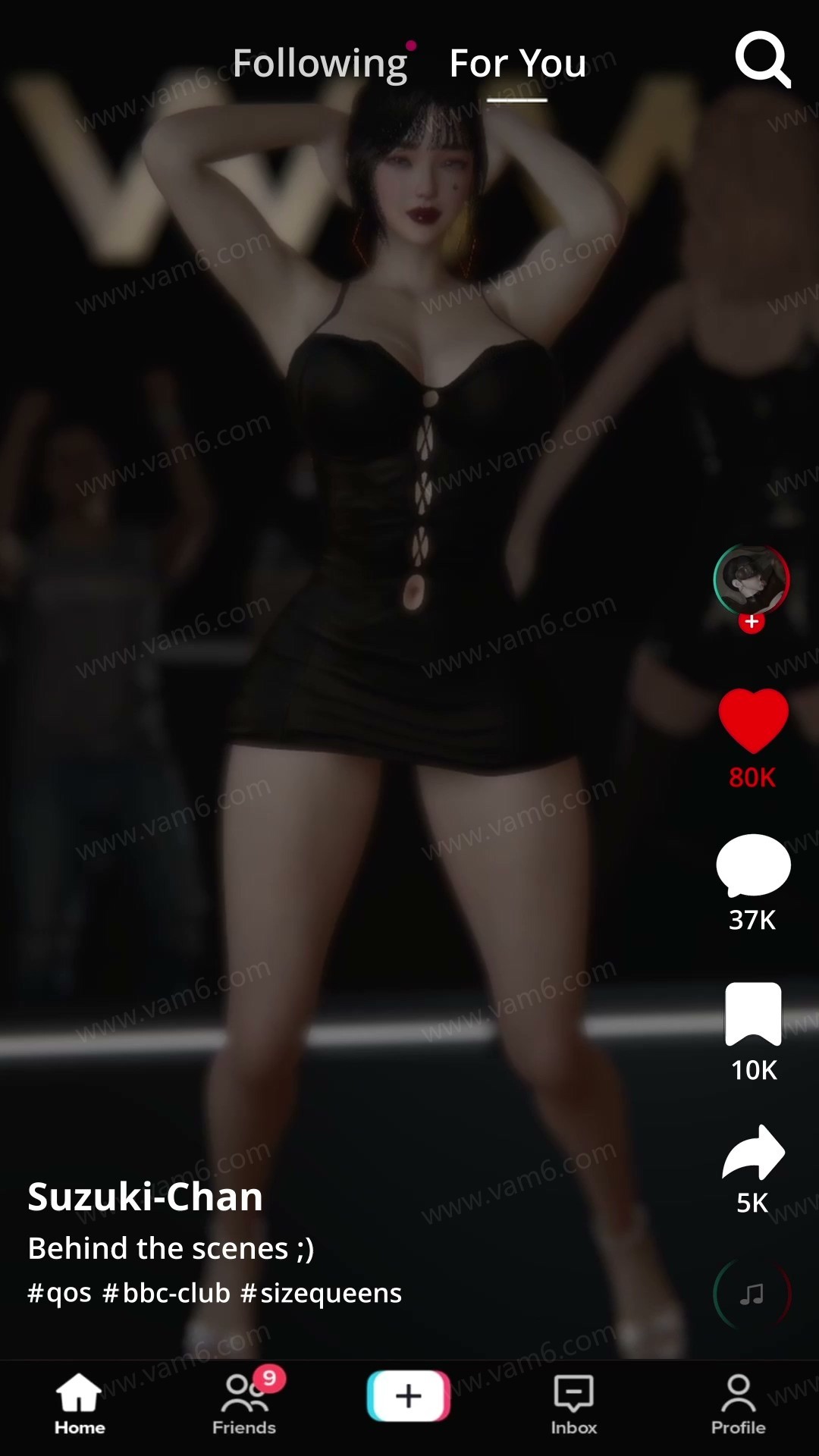This screenshot has height=1456, width=819.
Task: Open the #bbc-club hashtag
Action: pos(166,1293)
